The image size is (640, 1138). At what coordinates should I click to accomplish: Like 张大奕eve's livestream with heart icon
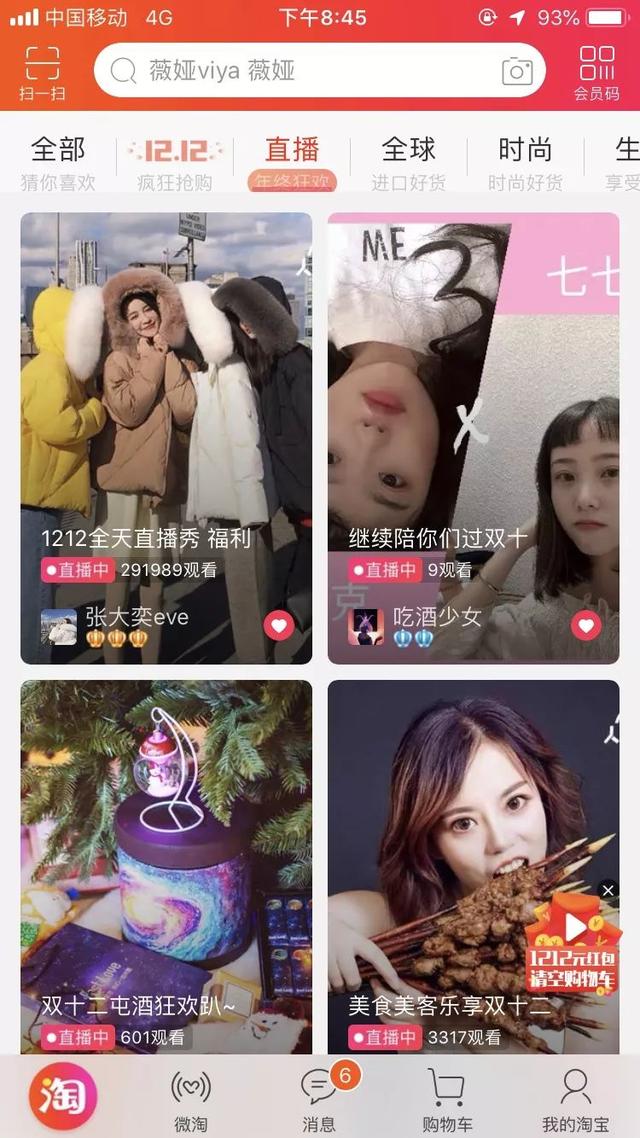[279, 626]
